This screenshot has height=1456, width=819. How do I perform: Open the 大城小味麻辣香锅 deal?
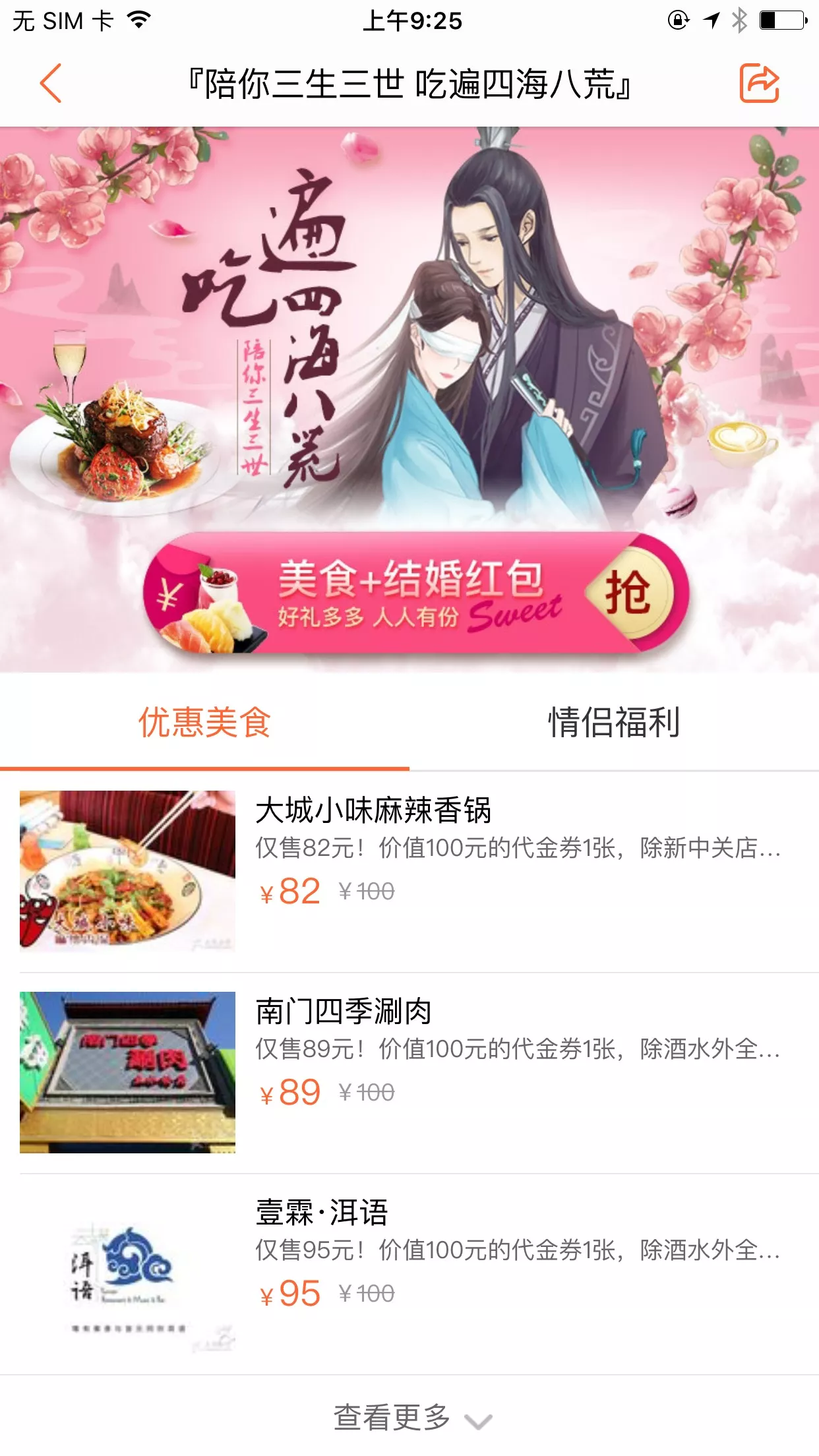click(409, 871)
